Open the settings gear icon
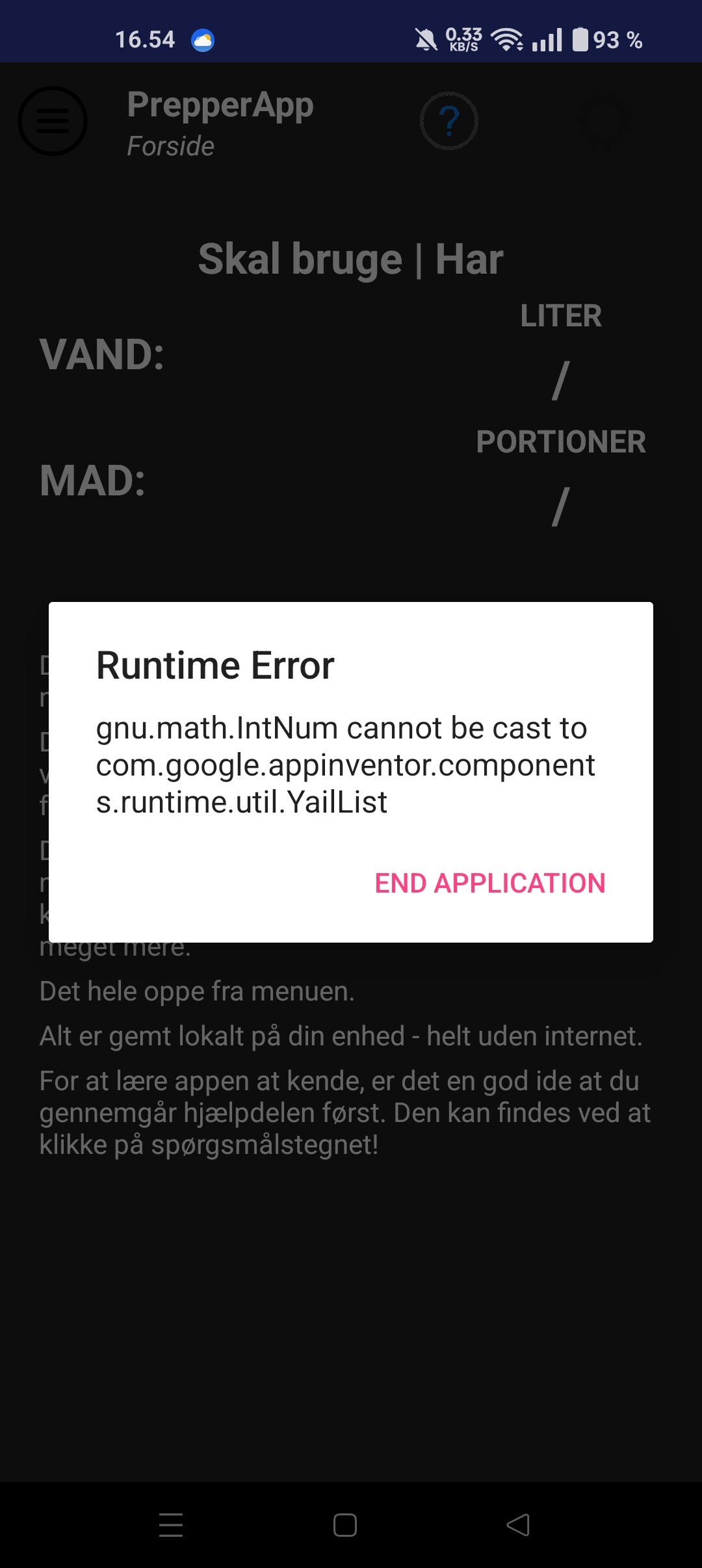The width and height of the screenshot is (702, 1568). pyautogui.click(x=604, y=121)
